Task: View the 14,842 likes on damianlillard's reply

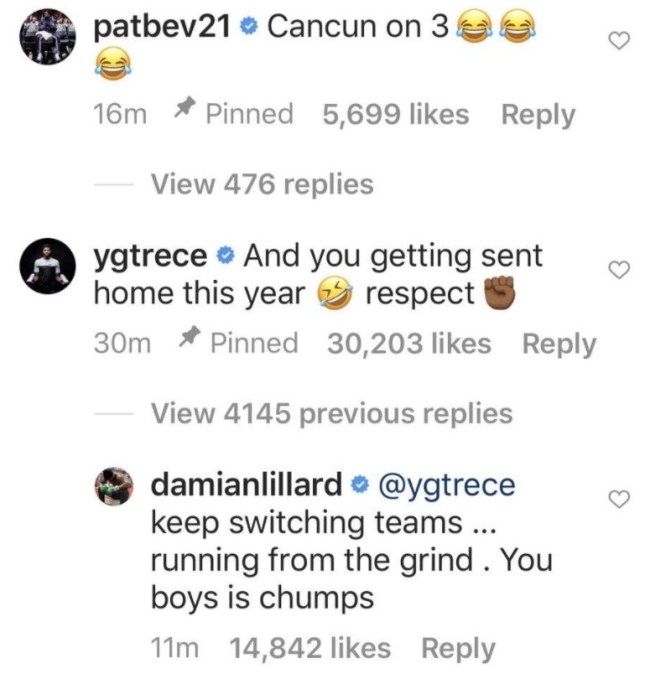Action: pos(309,648)
